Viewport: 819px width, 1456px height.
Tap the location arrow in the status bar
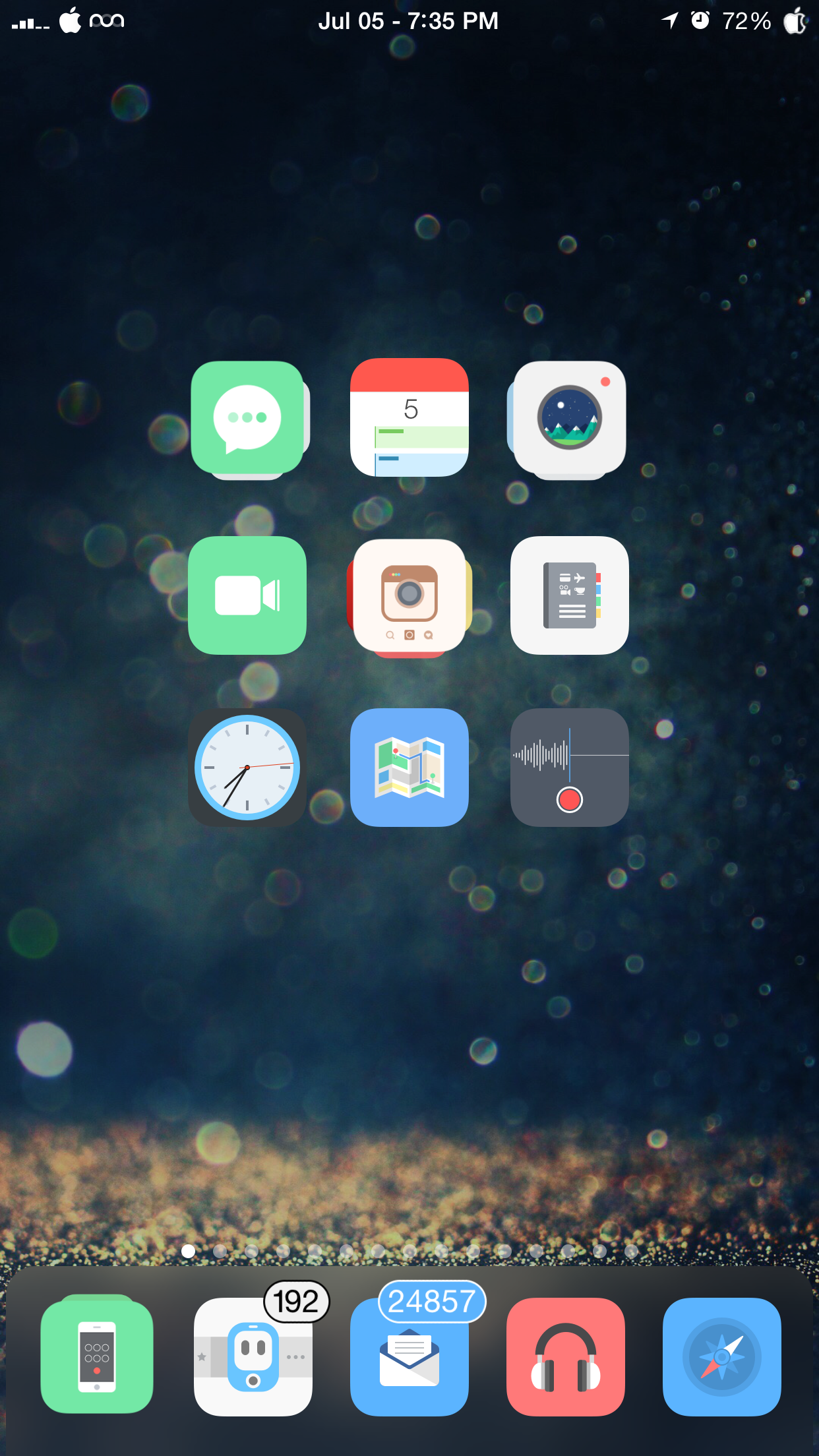(669, 21)
